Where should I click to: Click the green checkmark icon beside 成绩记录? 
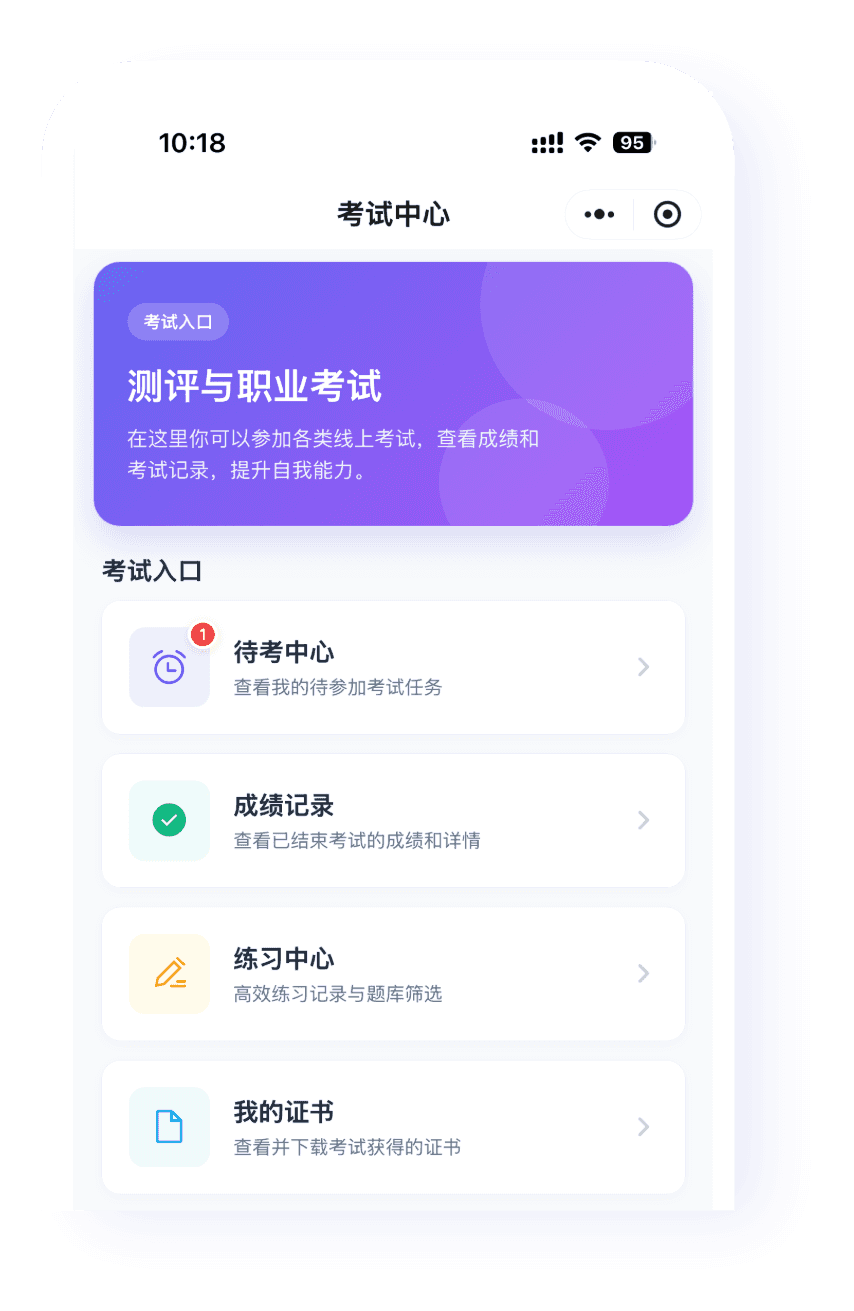click(169, 820)
